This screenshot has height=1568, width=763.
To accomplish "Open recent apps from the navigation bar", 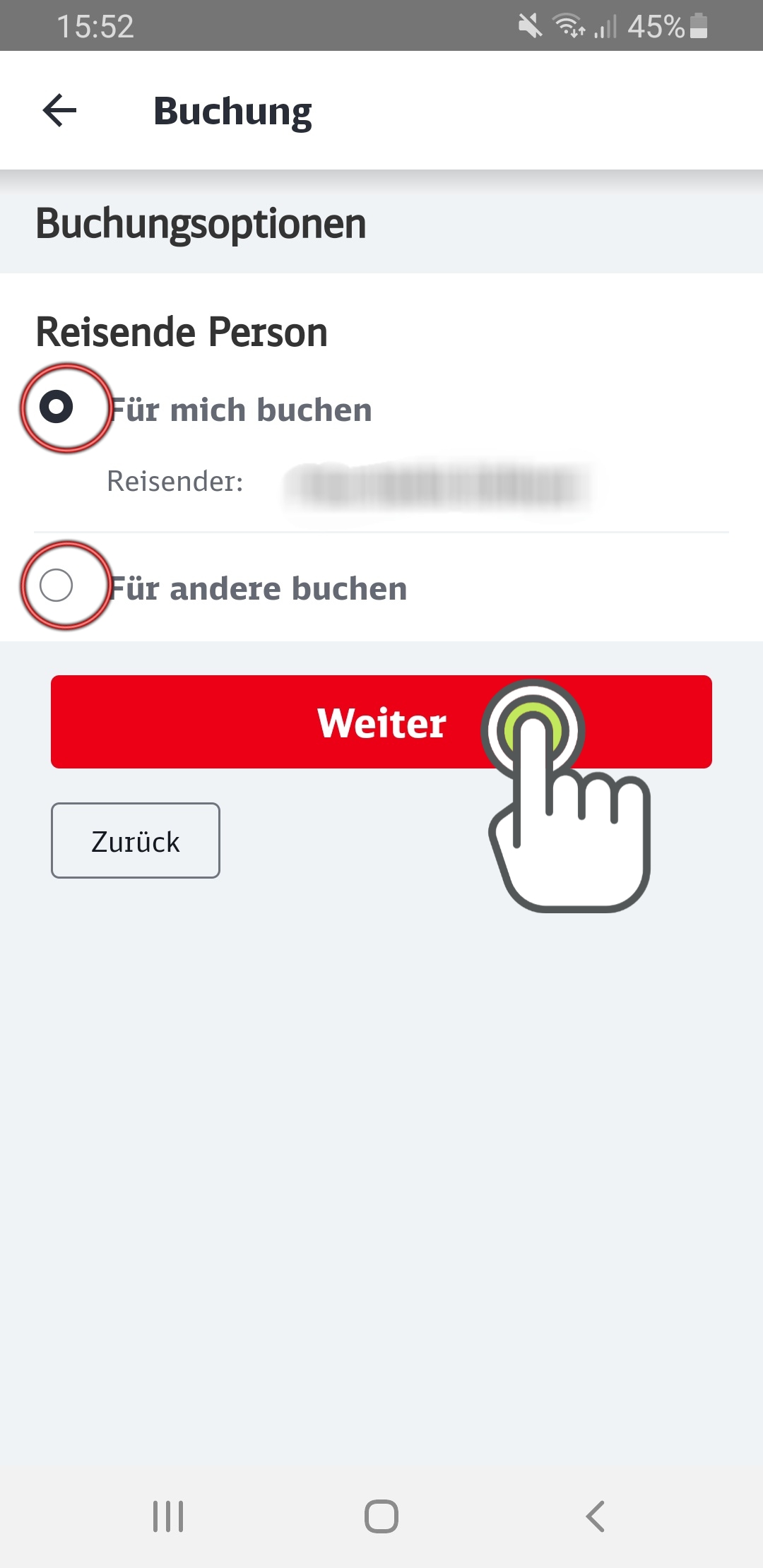I will click(168, 1516).
